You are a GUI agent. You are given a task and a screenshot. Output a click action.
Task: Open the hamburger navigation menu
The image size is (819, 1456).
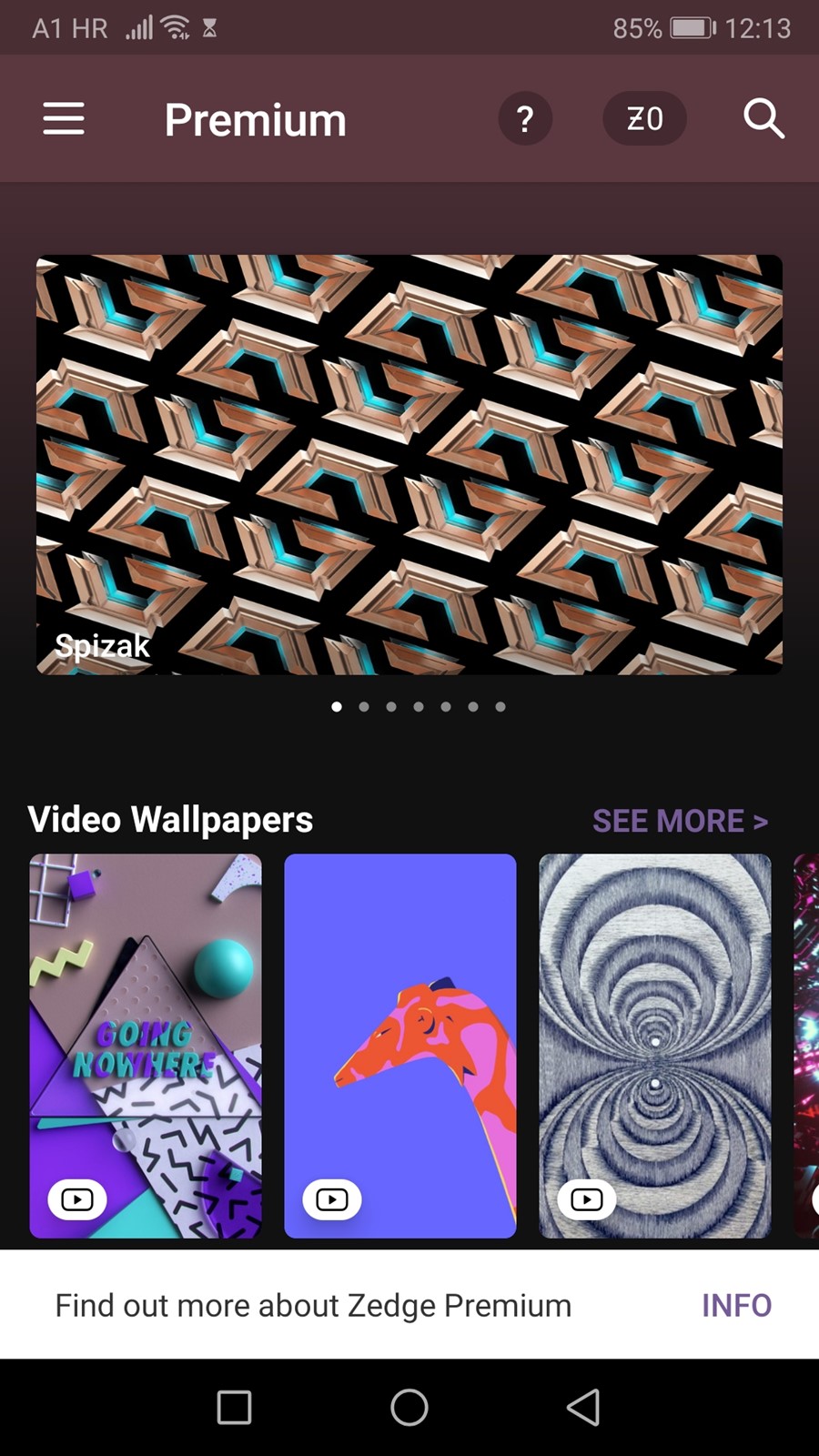point(64,119)
